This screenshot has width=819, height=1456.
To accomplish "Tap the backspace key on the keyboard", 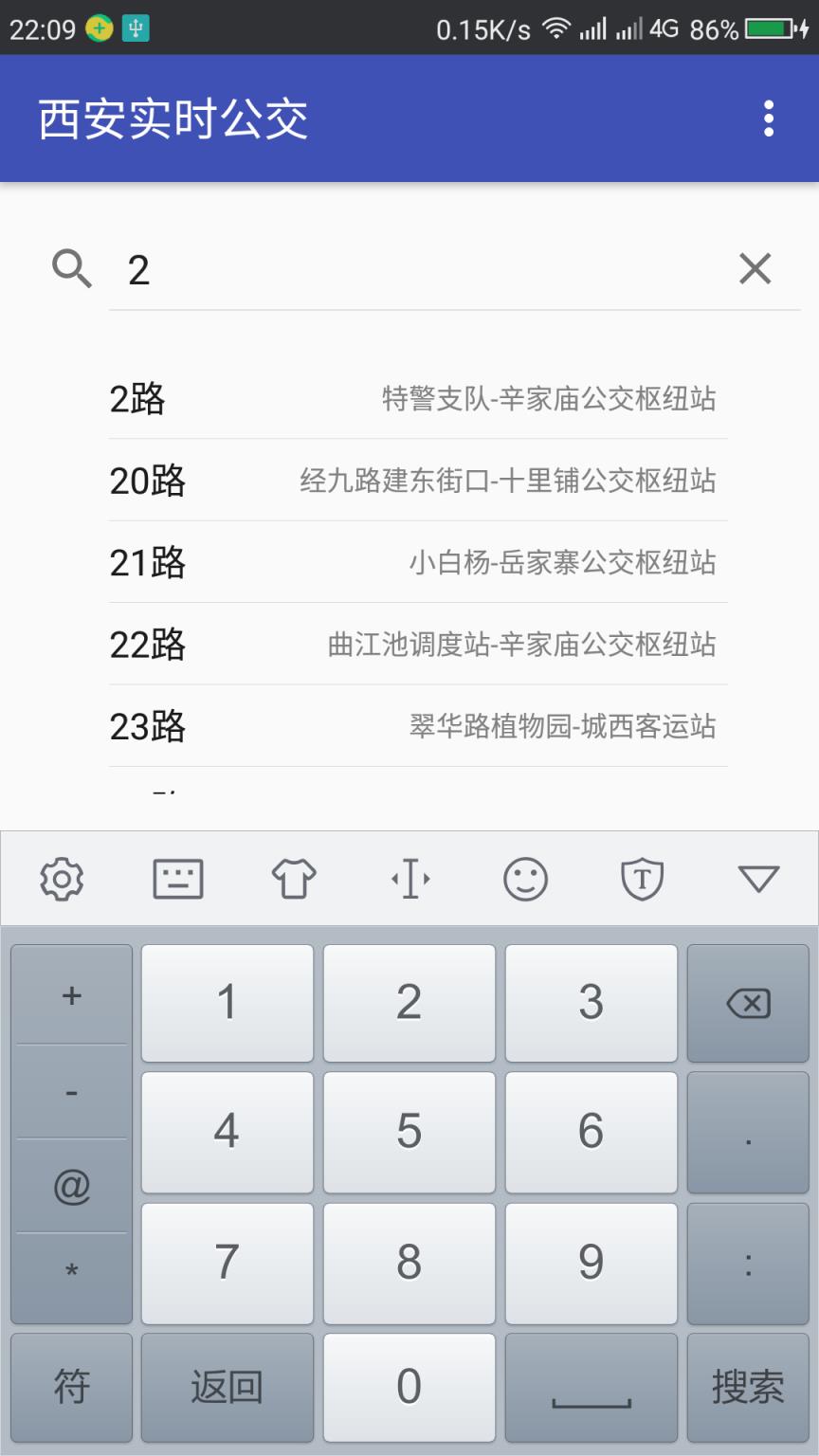I will (x=748, y=1002).
